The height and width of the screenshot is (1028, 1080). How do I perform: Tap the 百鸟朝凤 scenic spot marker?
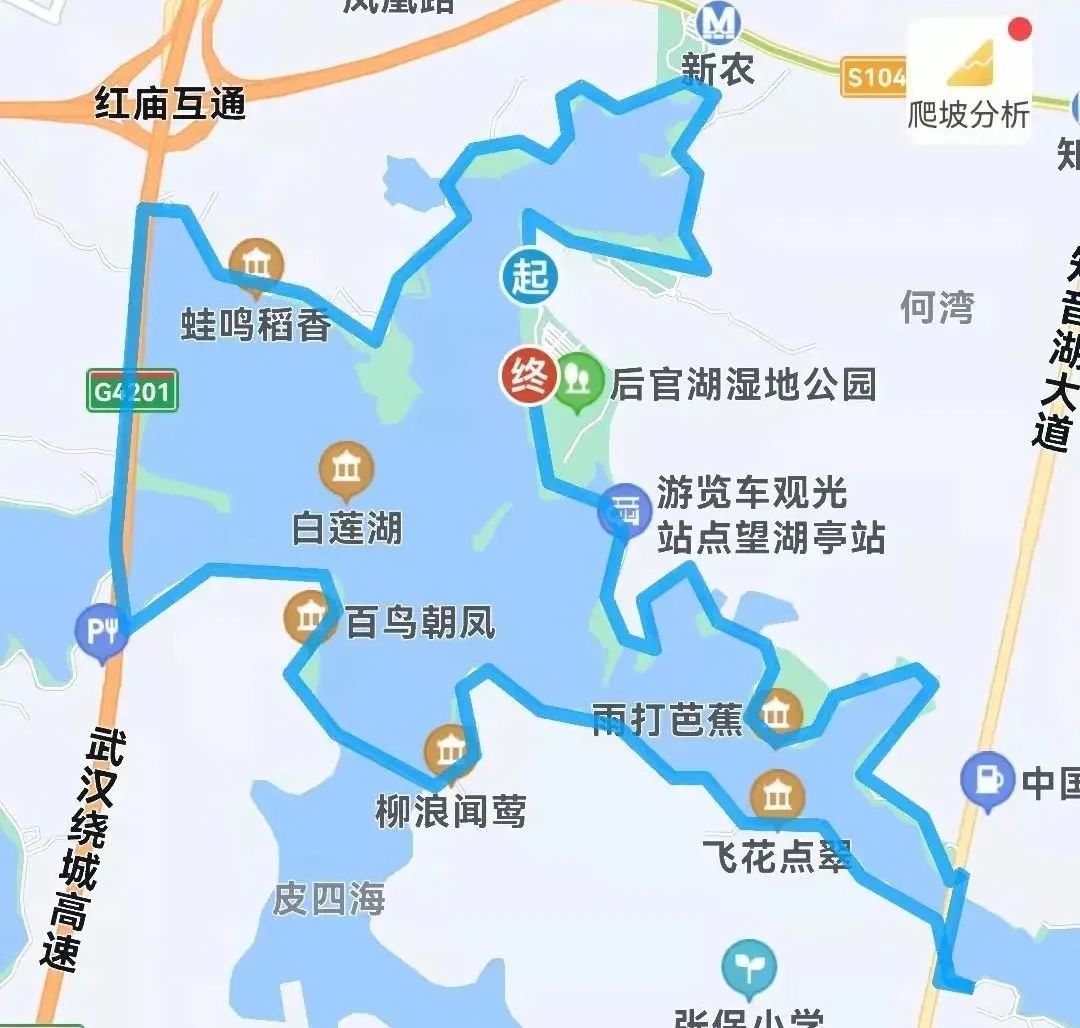coord(310,616)
